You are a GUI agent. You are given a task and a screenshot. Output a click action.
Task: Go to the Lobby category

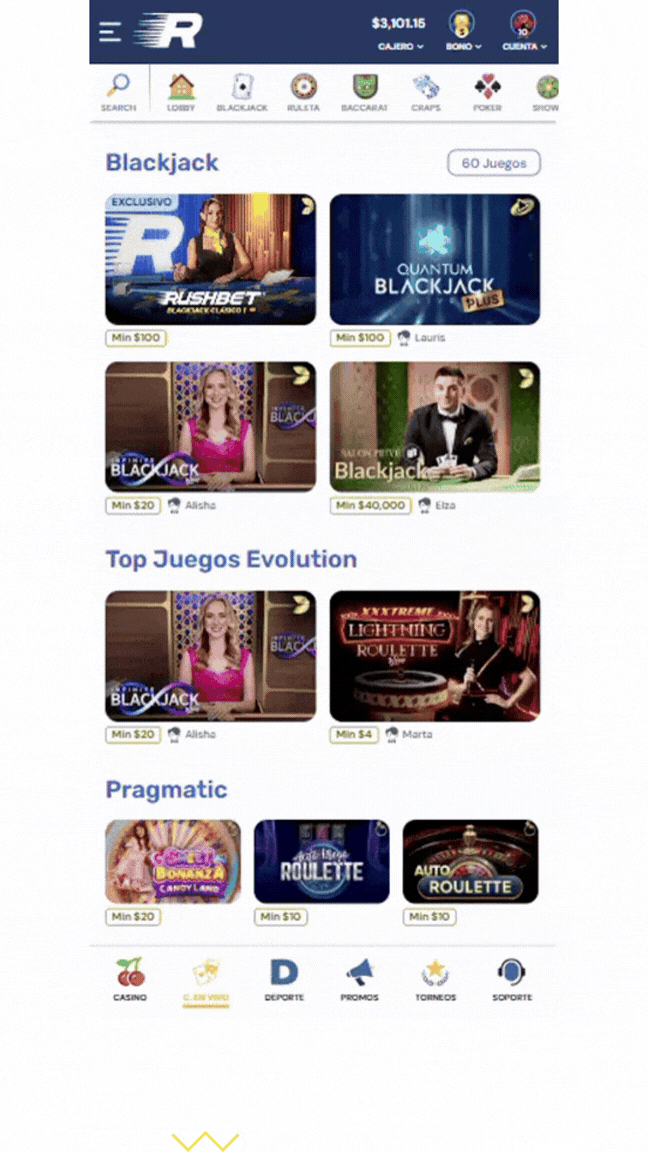pyautogui.click(x=181, y=93)
